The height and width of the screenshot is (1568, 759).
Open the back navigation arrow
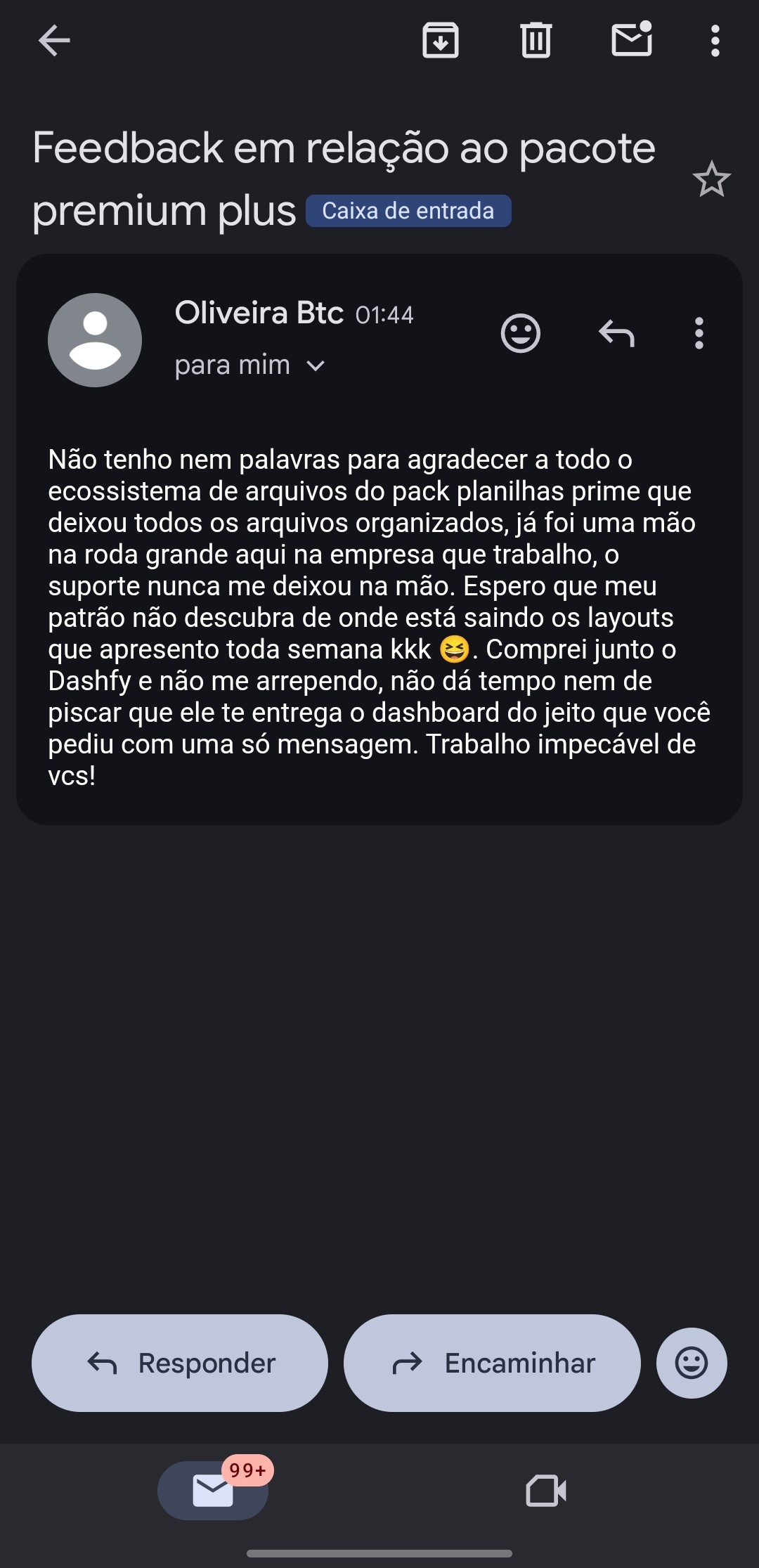pos(53,40)
